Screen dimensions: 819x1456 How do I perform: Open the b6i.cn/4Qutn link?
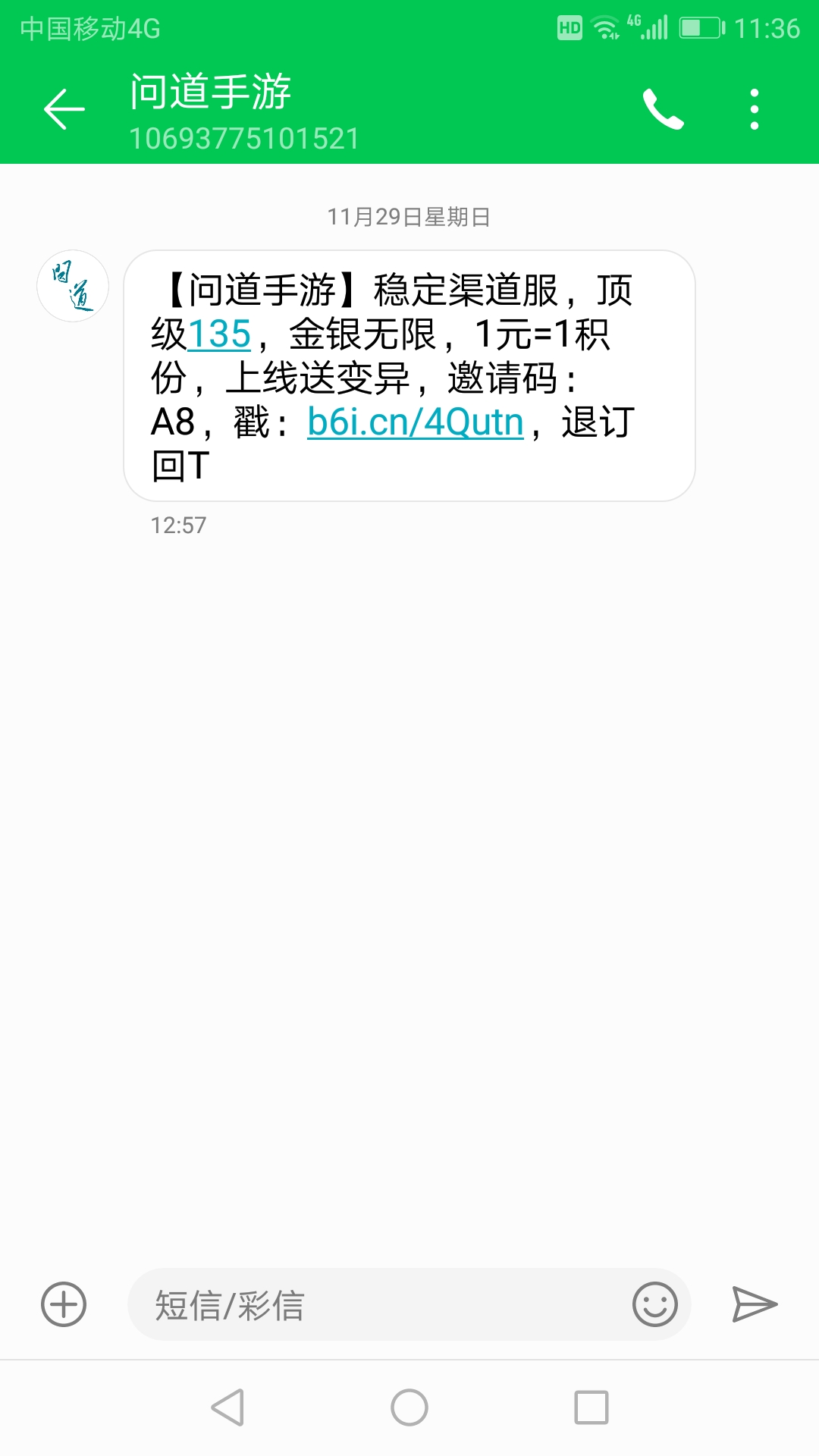click(x=416, y=422)
